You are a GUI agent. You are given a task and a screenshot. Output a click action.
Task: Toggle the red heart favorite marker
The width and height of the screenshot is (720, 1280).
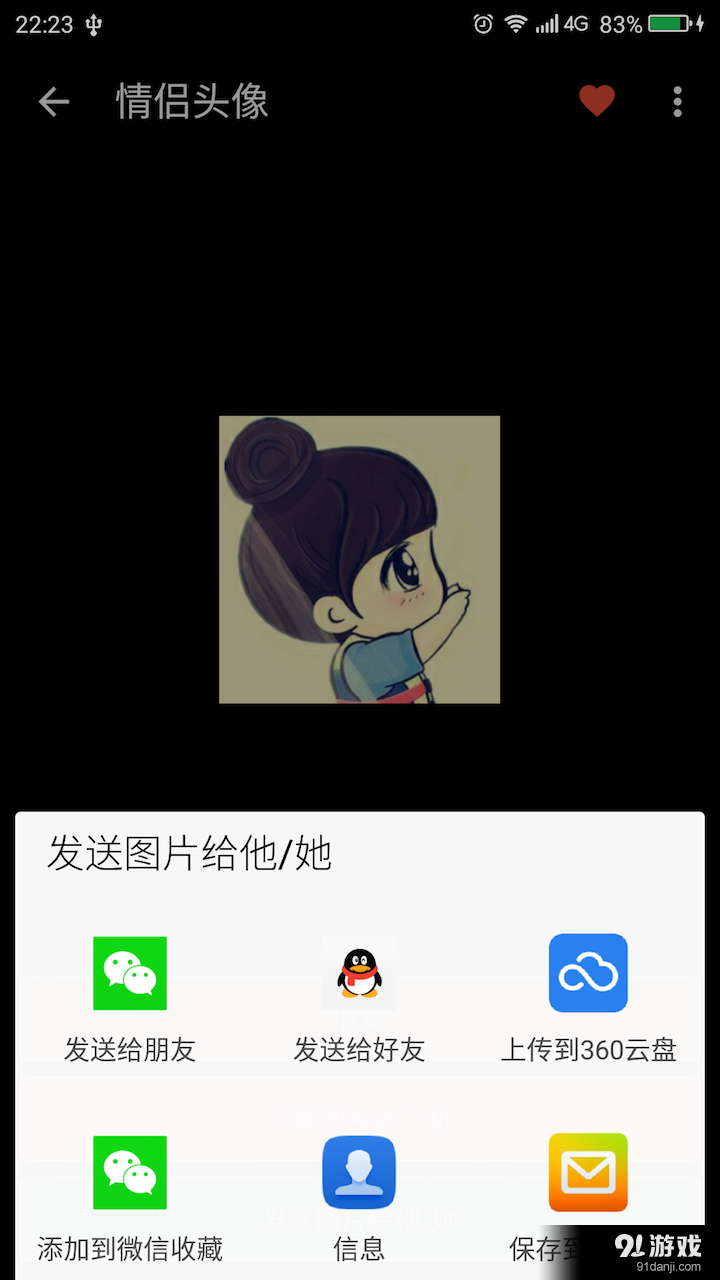[597, 101]
